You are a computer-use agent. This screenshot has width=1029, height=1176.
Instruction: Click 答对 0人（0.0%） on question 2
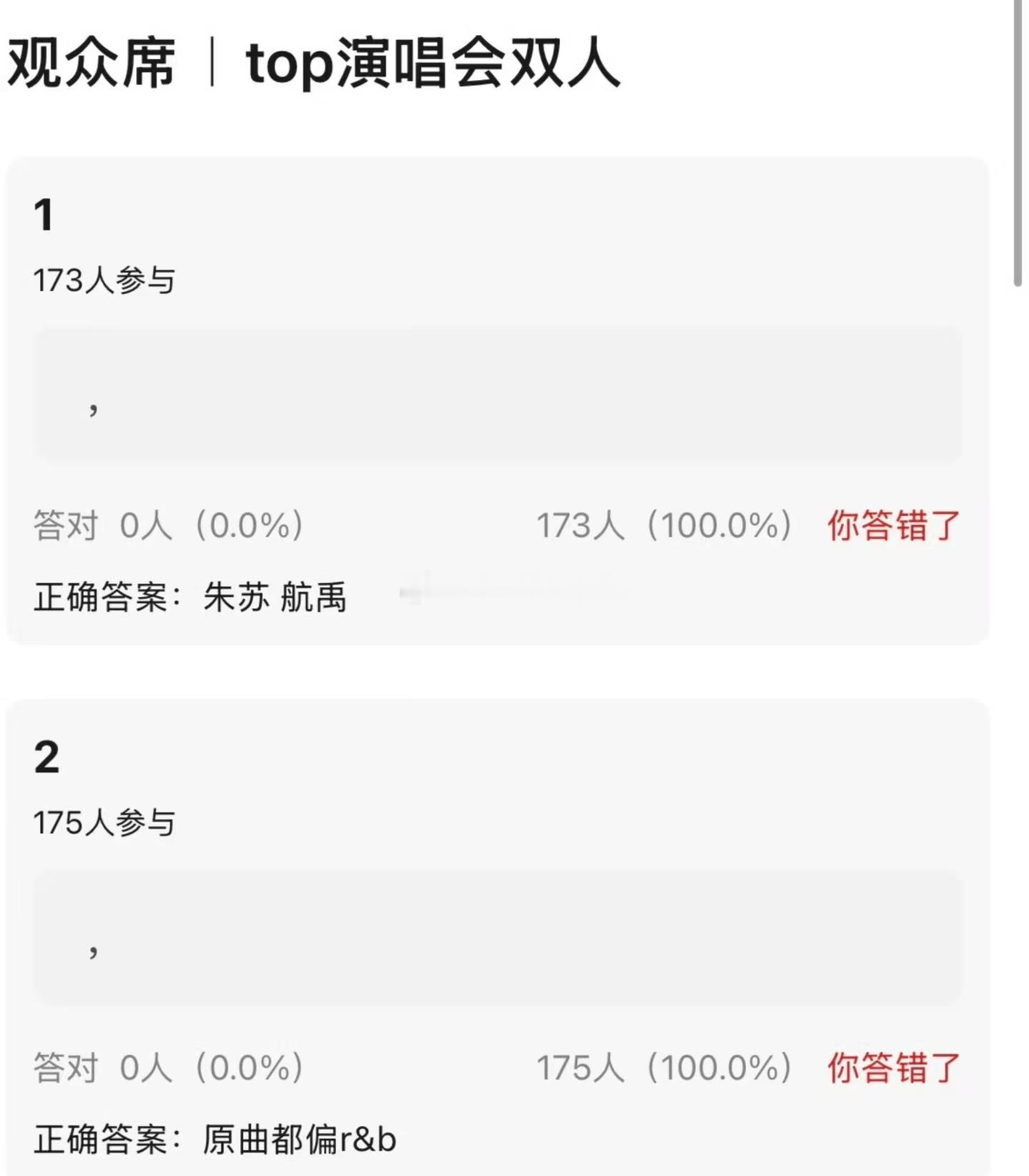[168, 1068]
